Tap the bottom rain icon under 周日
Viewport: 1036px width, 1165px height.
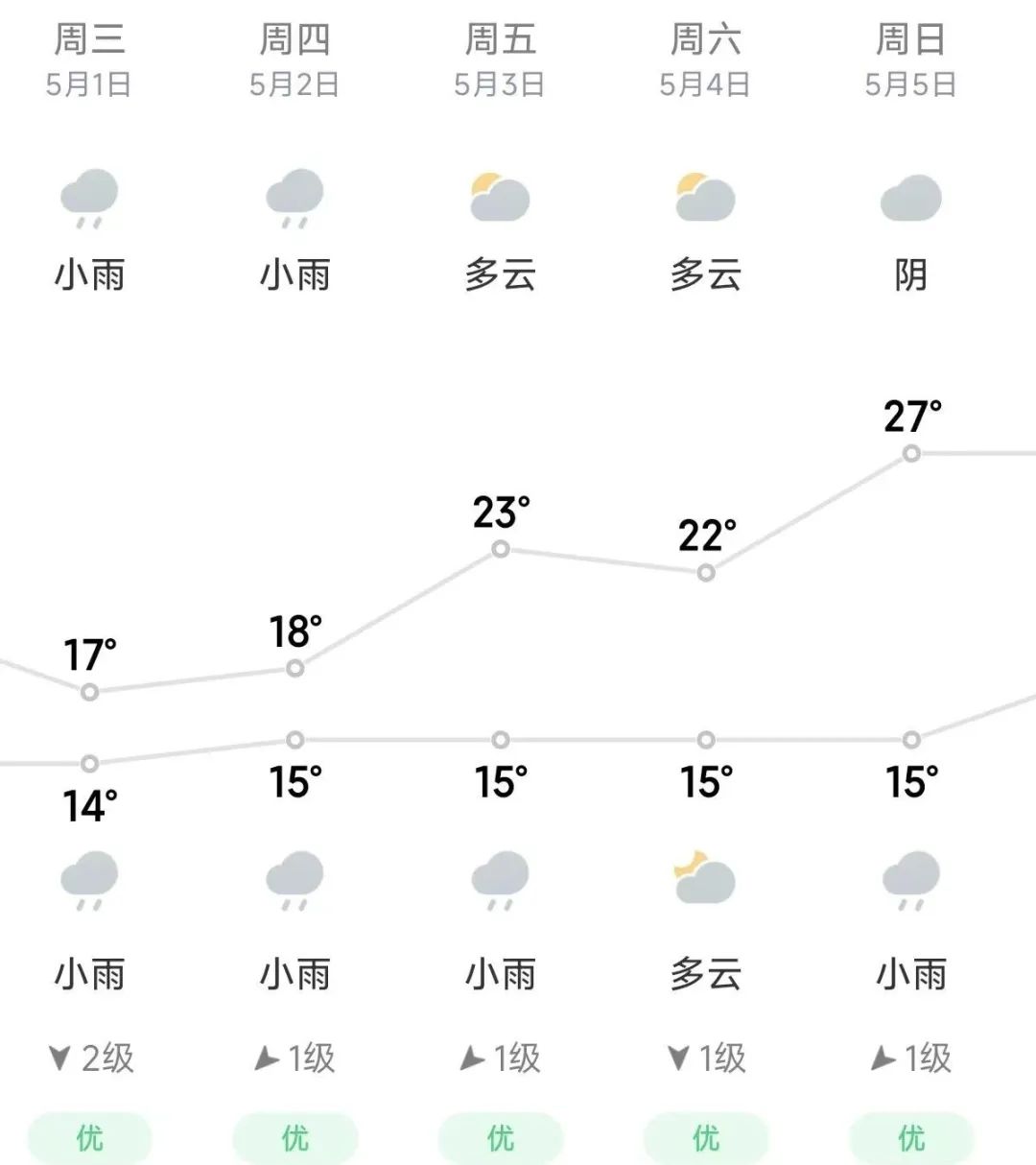click(x=911, y=878)
